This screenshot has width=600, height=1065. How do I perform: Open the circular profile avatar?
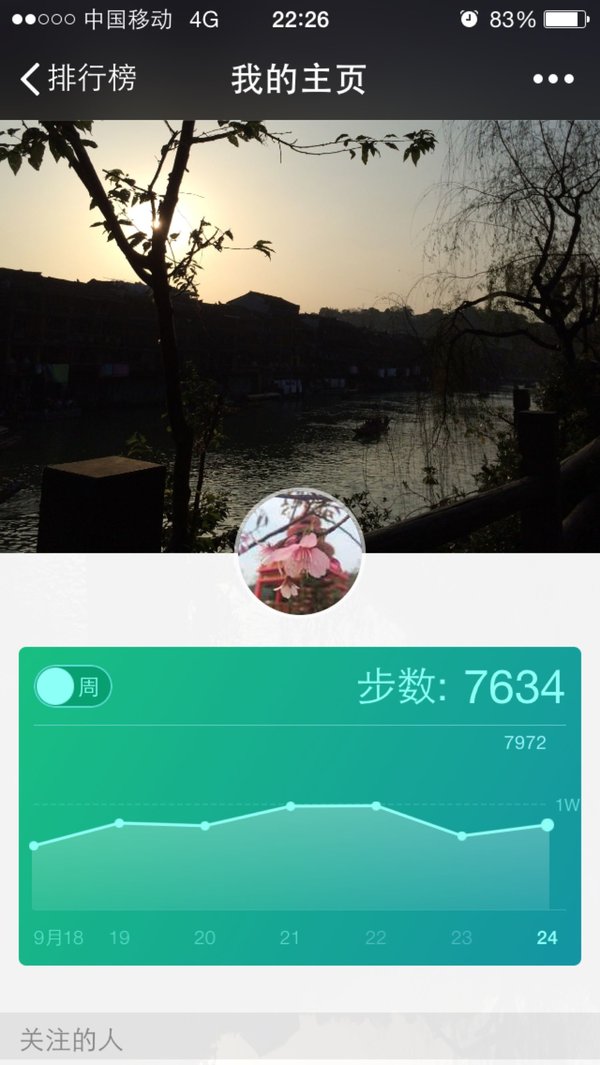[300, 551]
